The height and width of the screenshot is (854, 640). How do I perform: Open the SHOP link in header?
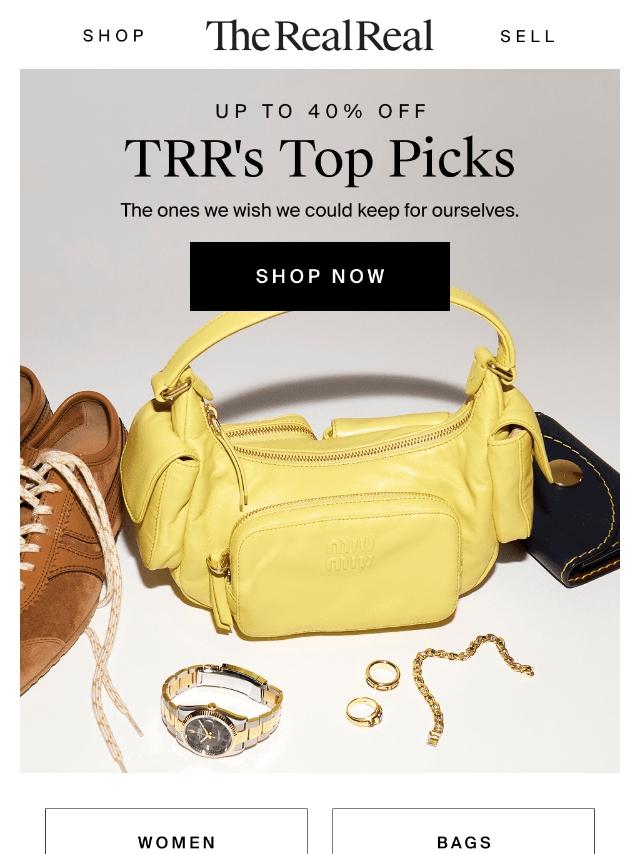[x=113, y=36]
